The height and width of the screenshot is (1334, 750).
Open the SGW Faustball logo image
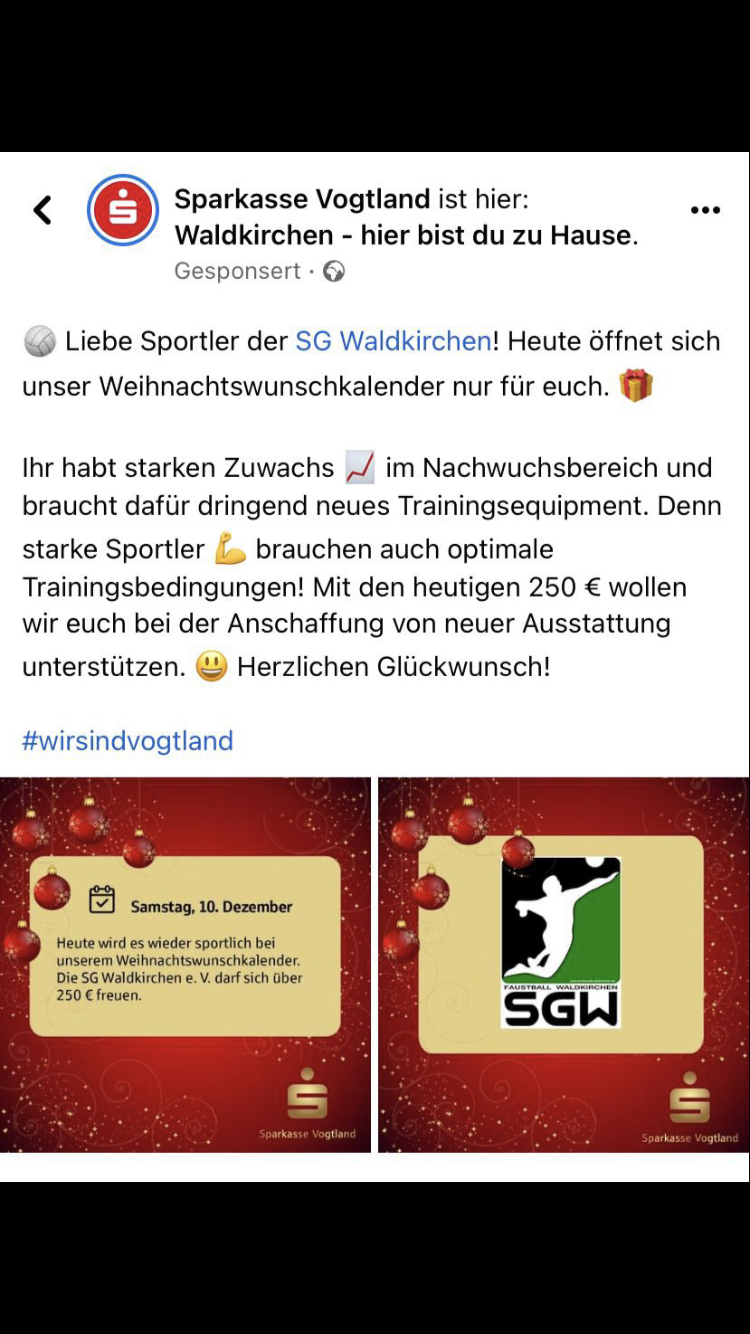[x=564, y=965]
